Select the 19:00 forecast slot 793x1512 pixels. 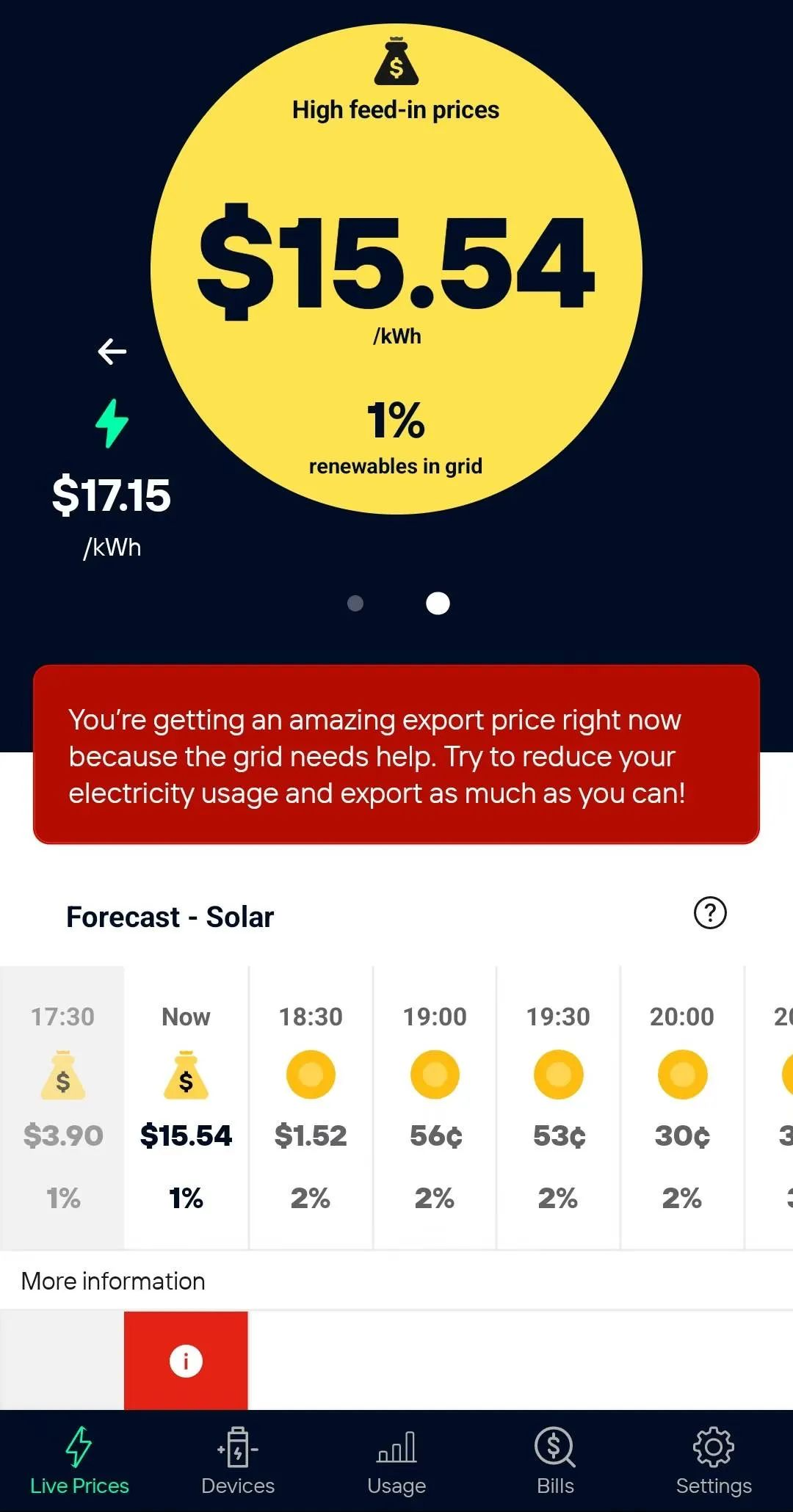[435, 1108]
